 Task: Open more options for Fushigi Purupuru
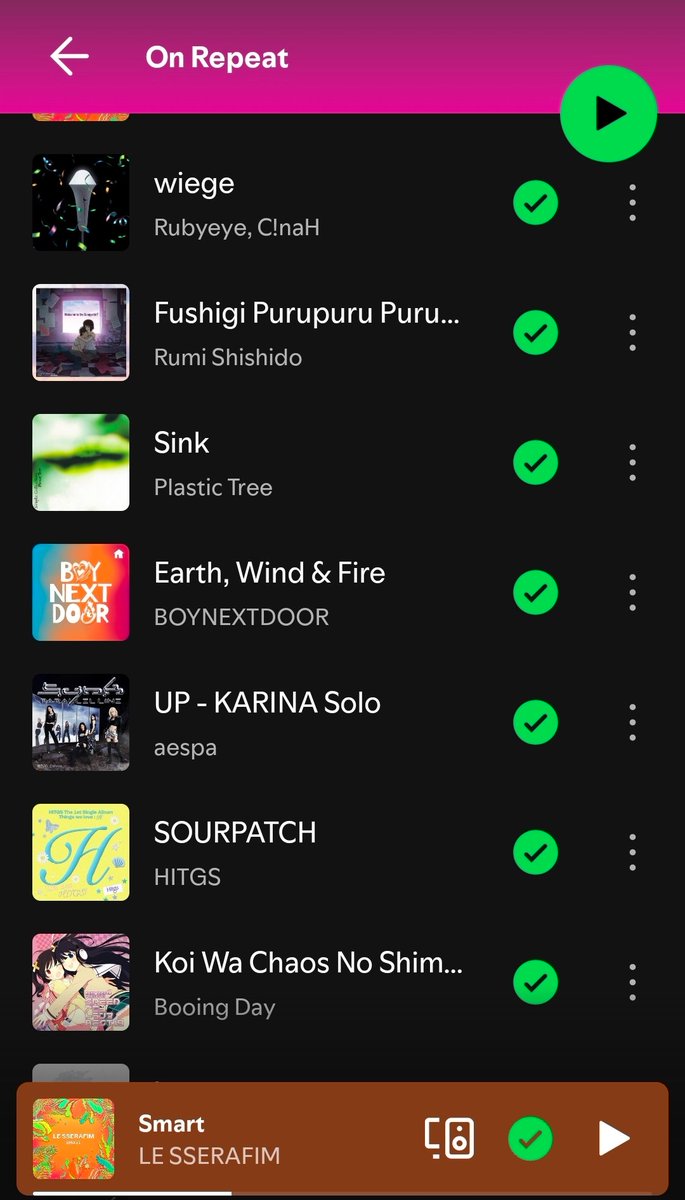coord(632,332)
